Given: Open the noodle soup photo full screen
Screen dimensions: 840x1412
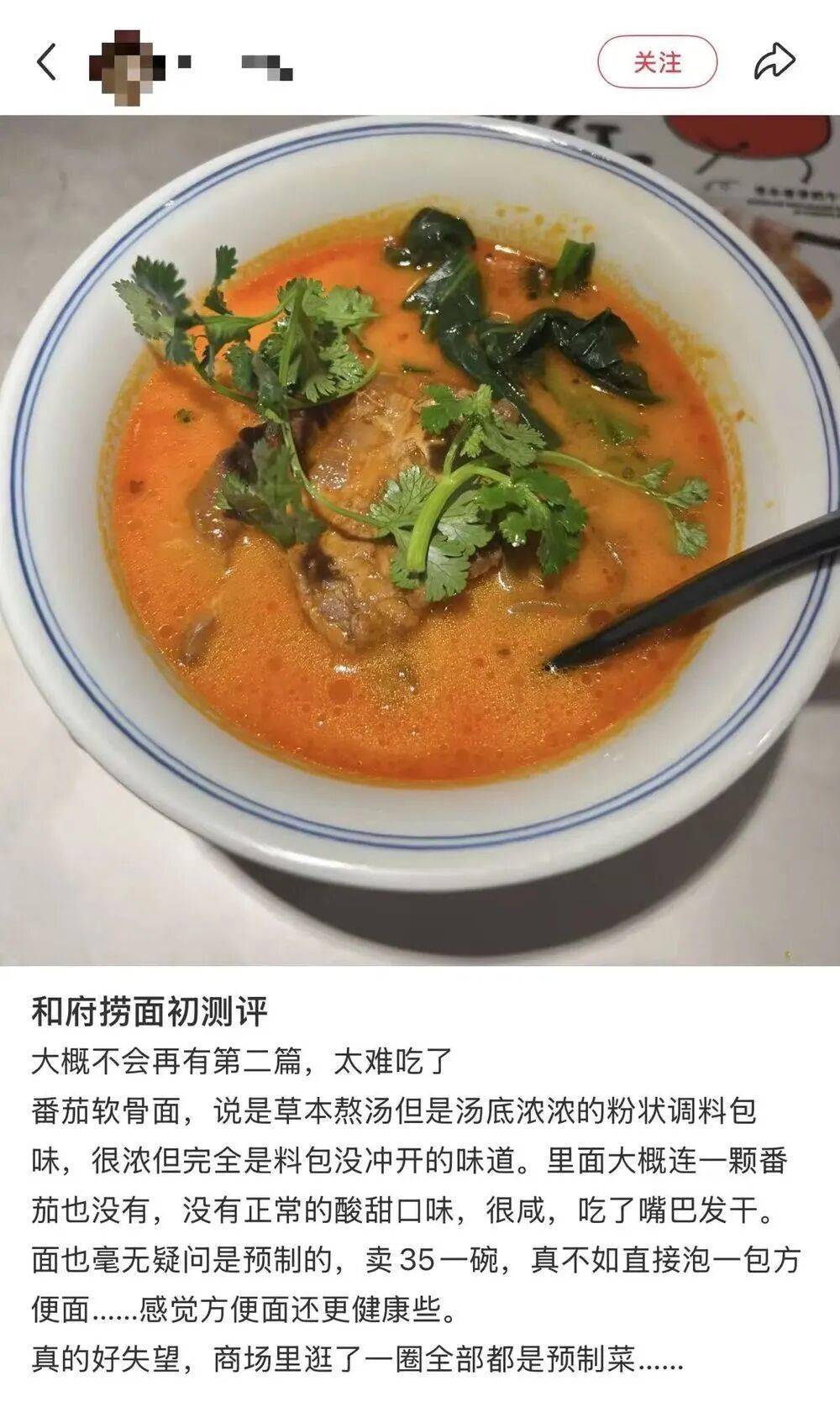Looking at the screenshot, I should (x=420, y=538).
